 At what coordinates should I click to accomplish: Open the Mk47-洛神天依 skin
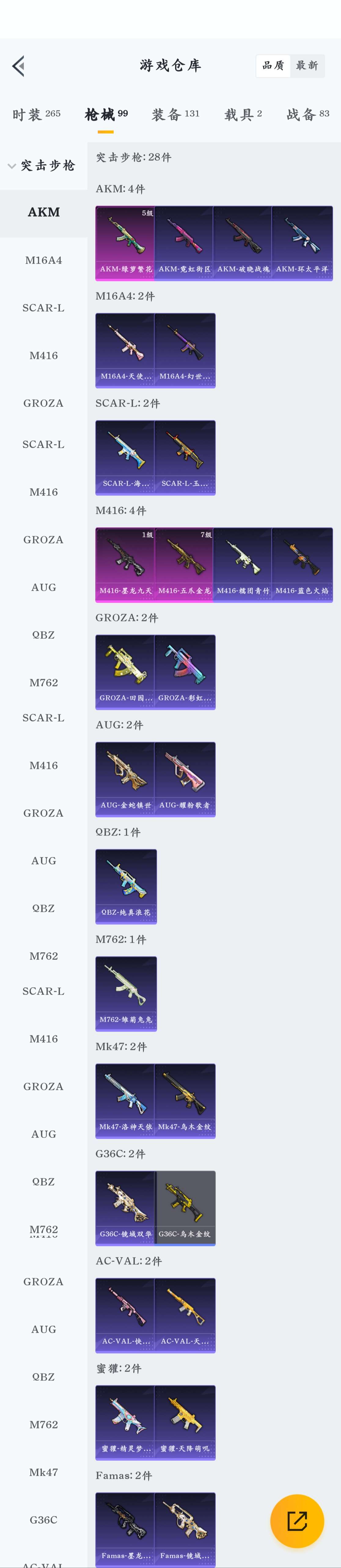[126, 1100]
